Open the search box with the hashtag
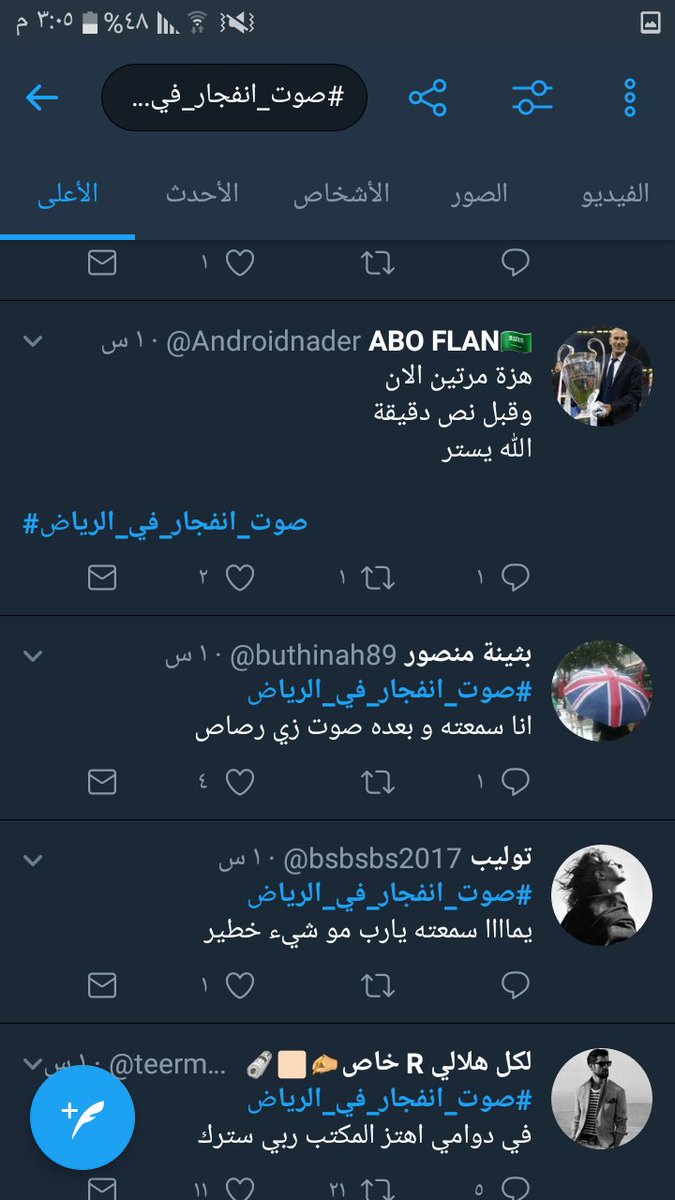 (234, 98)
